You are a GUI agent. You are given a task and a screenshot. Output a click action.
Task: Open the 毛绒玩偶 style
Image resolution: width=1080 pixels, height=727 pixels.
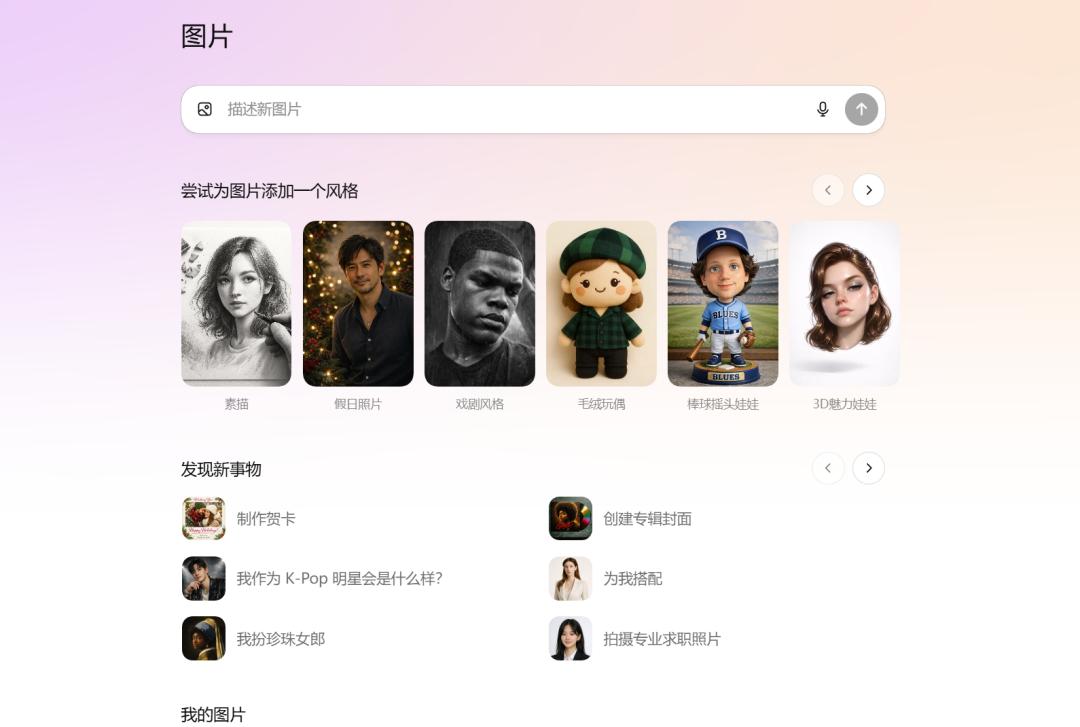pyautogui.click(x=601, y=304)
